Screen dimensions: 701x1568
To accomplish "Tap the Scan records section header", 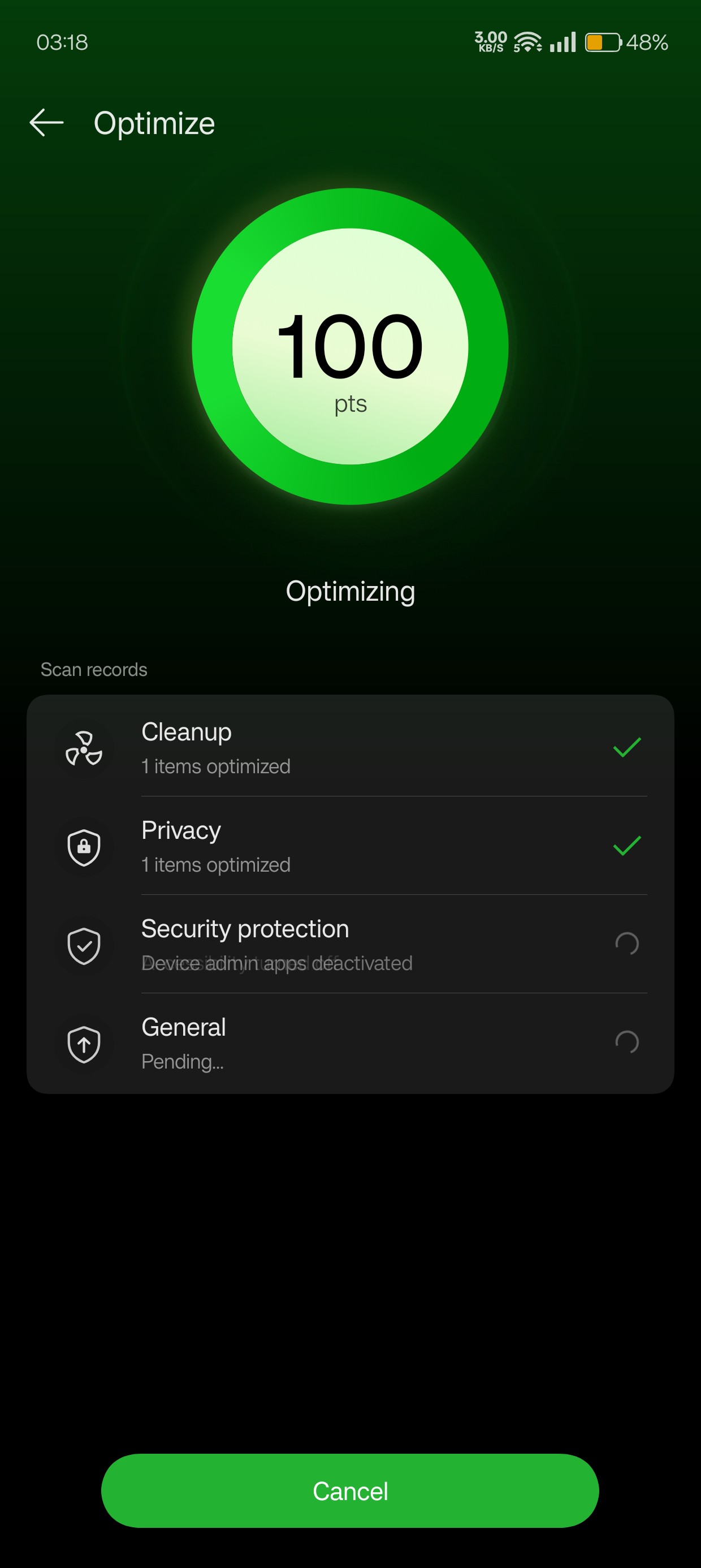I will (93, 670).
